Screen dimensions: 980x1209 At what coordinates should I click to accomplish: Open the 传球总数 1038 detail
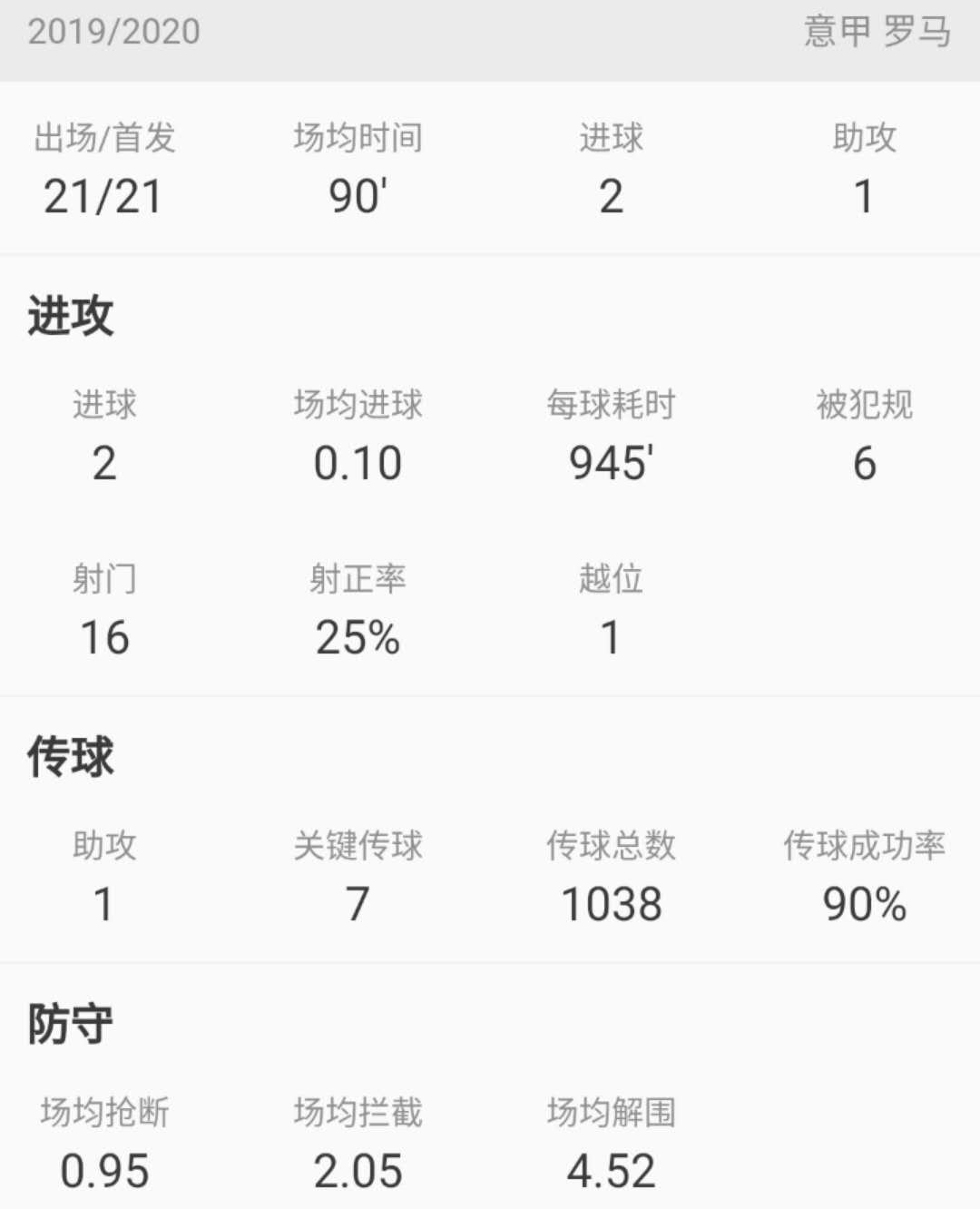612,876
